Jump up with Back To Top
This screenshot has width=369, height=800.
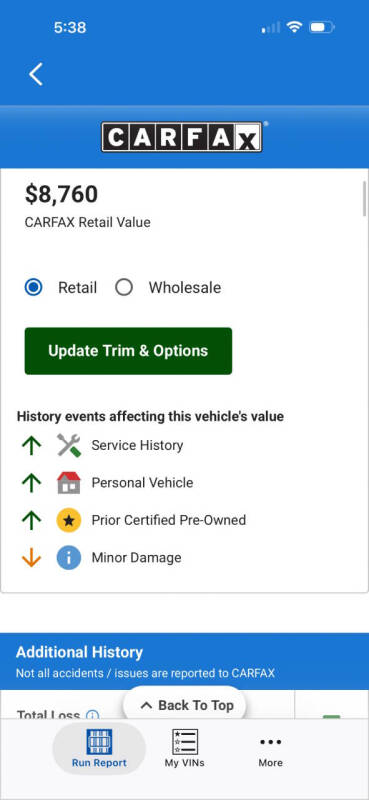tap(185, 705)
